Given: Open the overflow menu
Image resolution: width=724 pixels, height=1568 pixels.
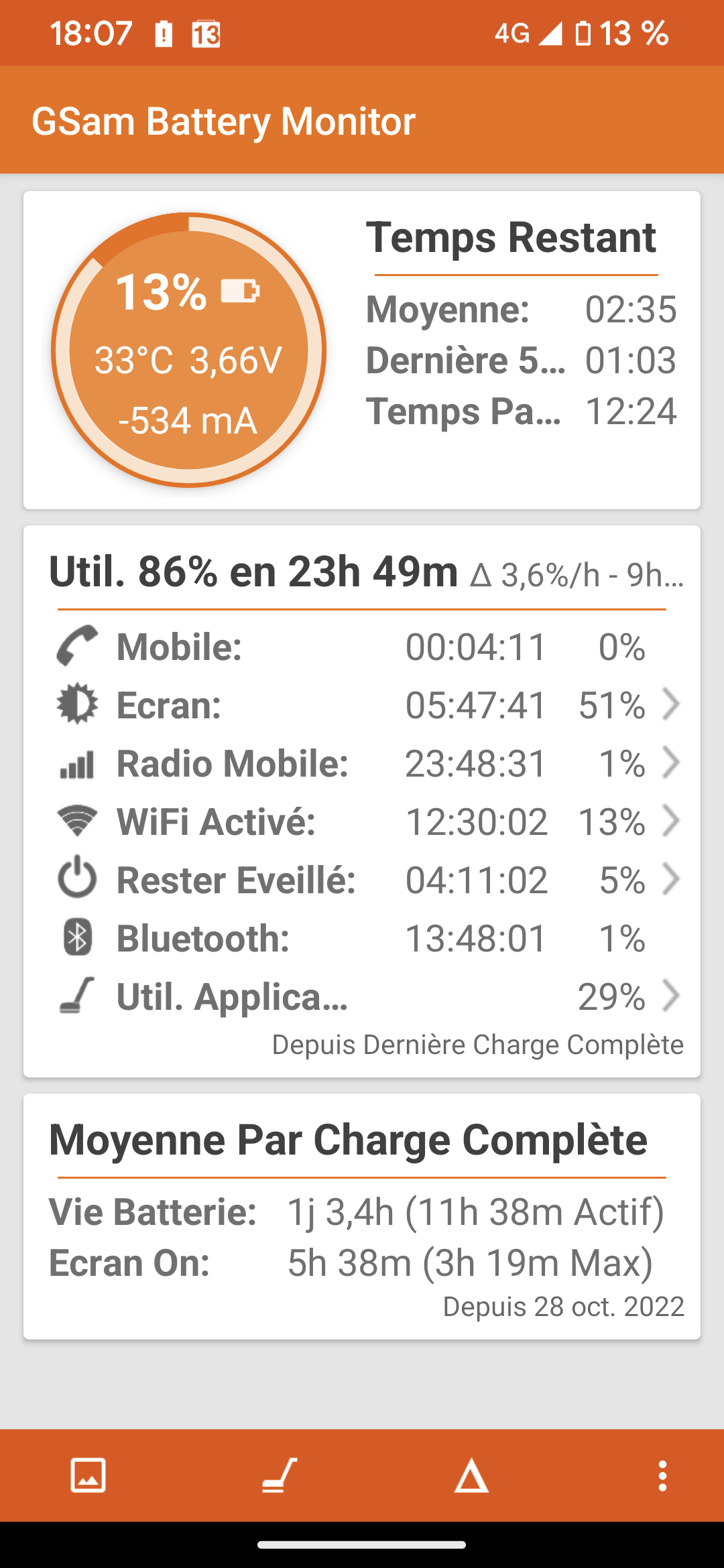Looking at the screenshot, I should (662, 1476).
